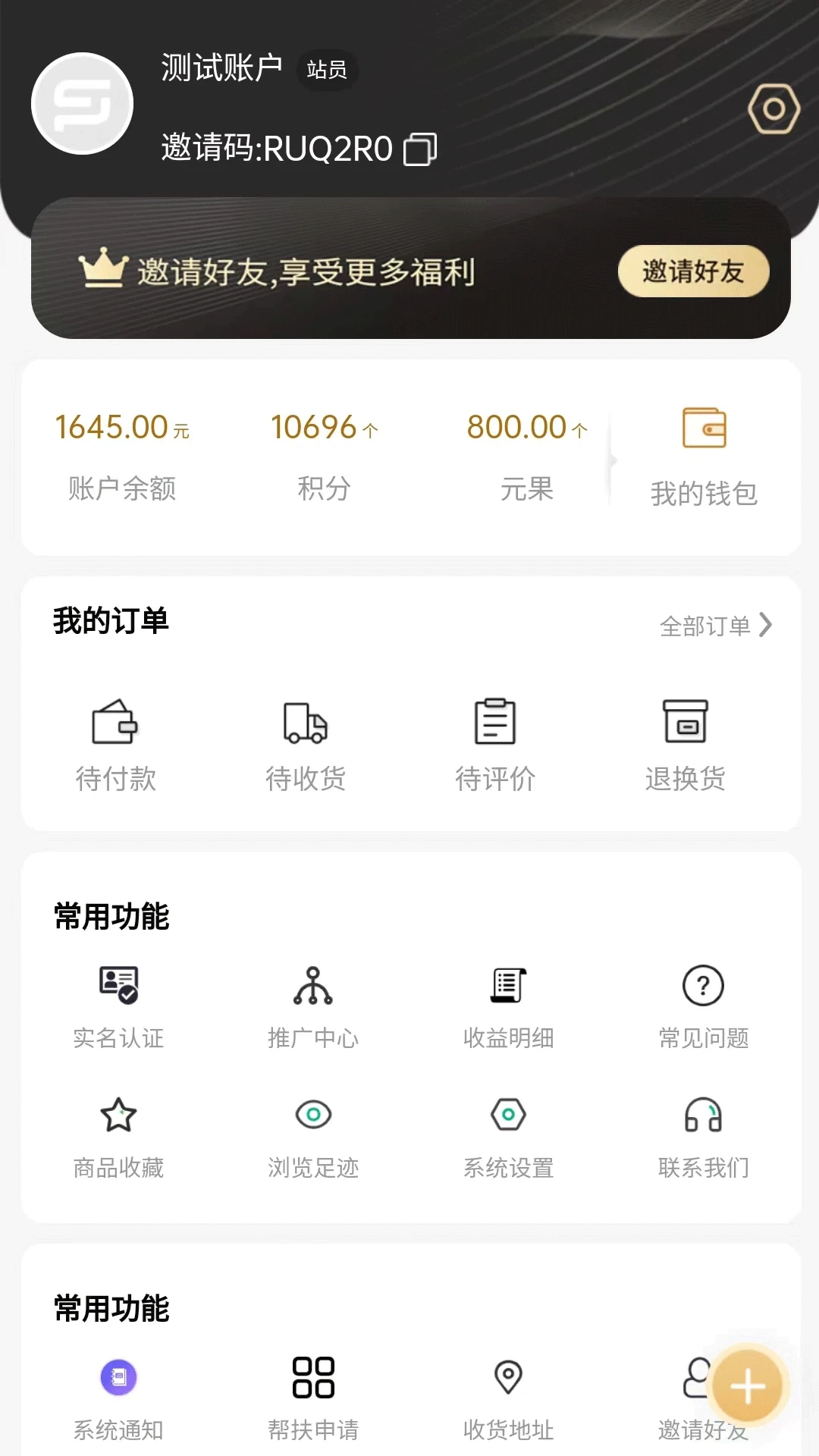Open the 收货地址 shipping address tab
This screenshot has height=1456, width=819.
pos(508,1395)
